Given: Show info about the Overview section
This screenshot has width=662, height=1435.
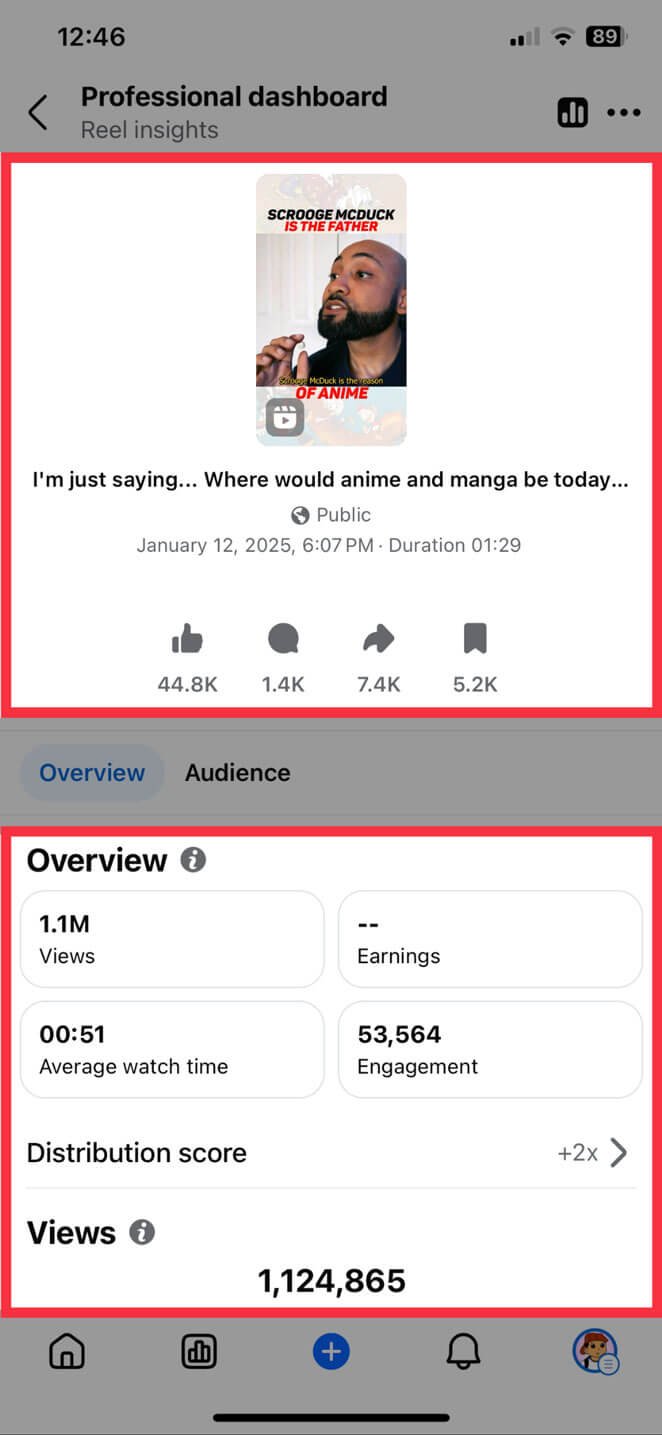Looking at the screenshot, I should (193, 860).
